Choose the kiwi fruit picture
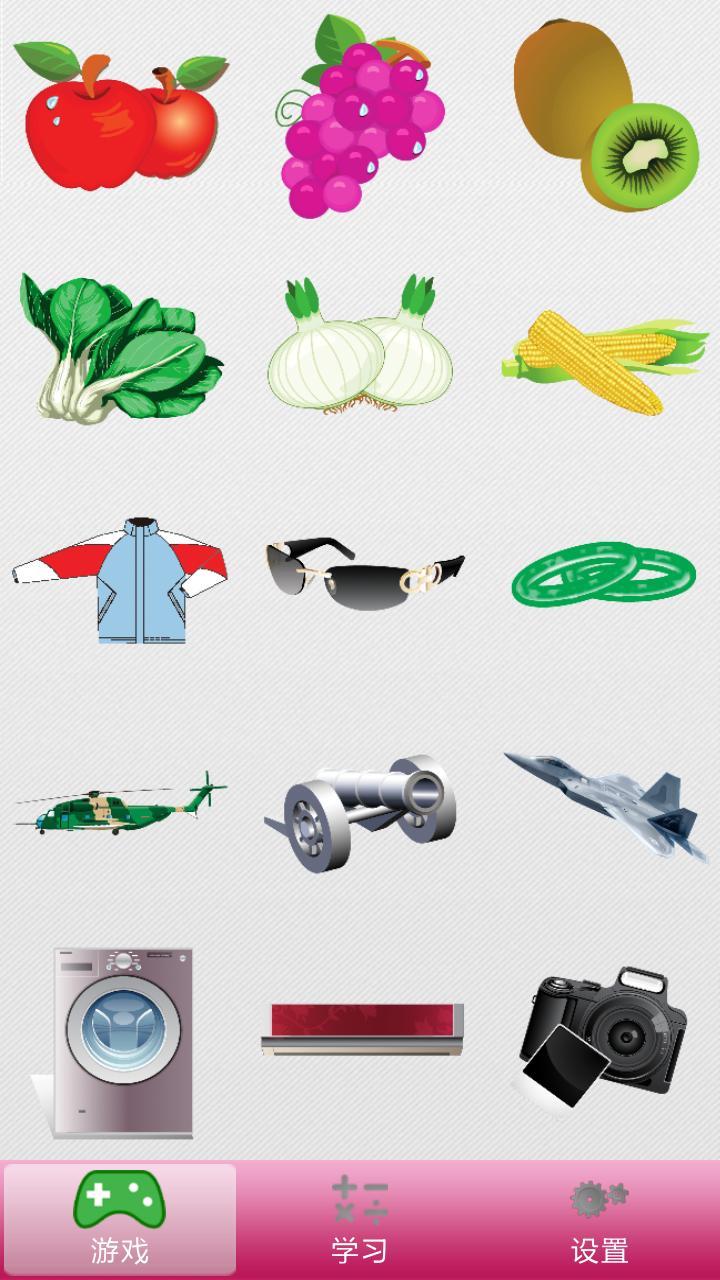The height and width of the screenshot is (1280, 720). [606, 114]
